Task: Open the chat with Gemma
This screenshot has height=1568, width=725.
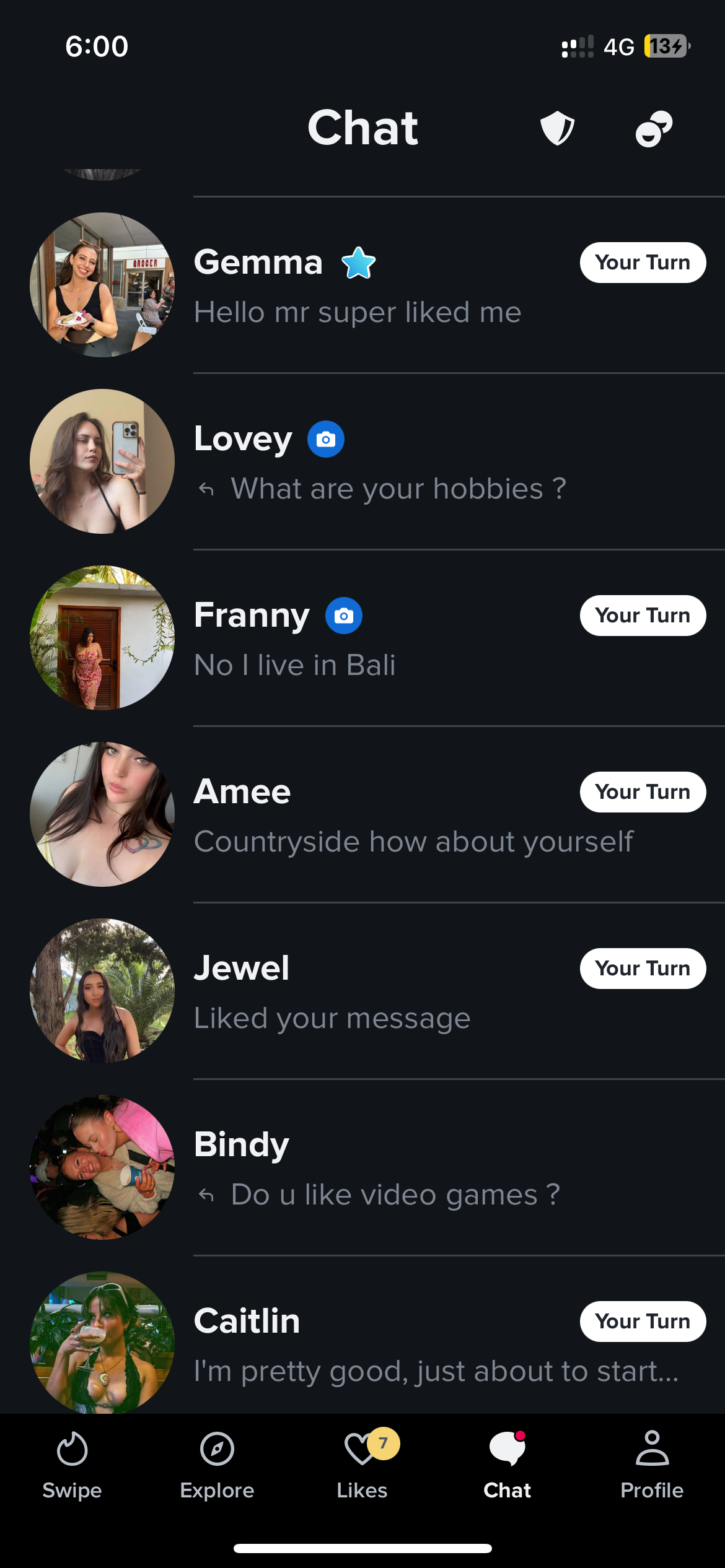Action: 372,285
